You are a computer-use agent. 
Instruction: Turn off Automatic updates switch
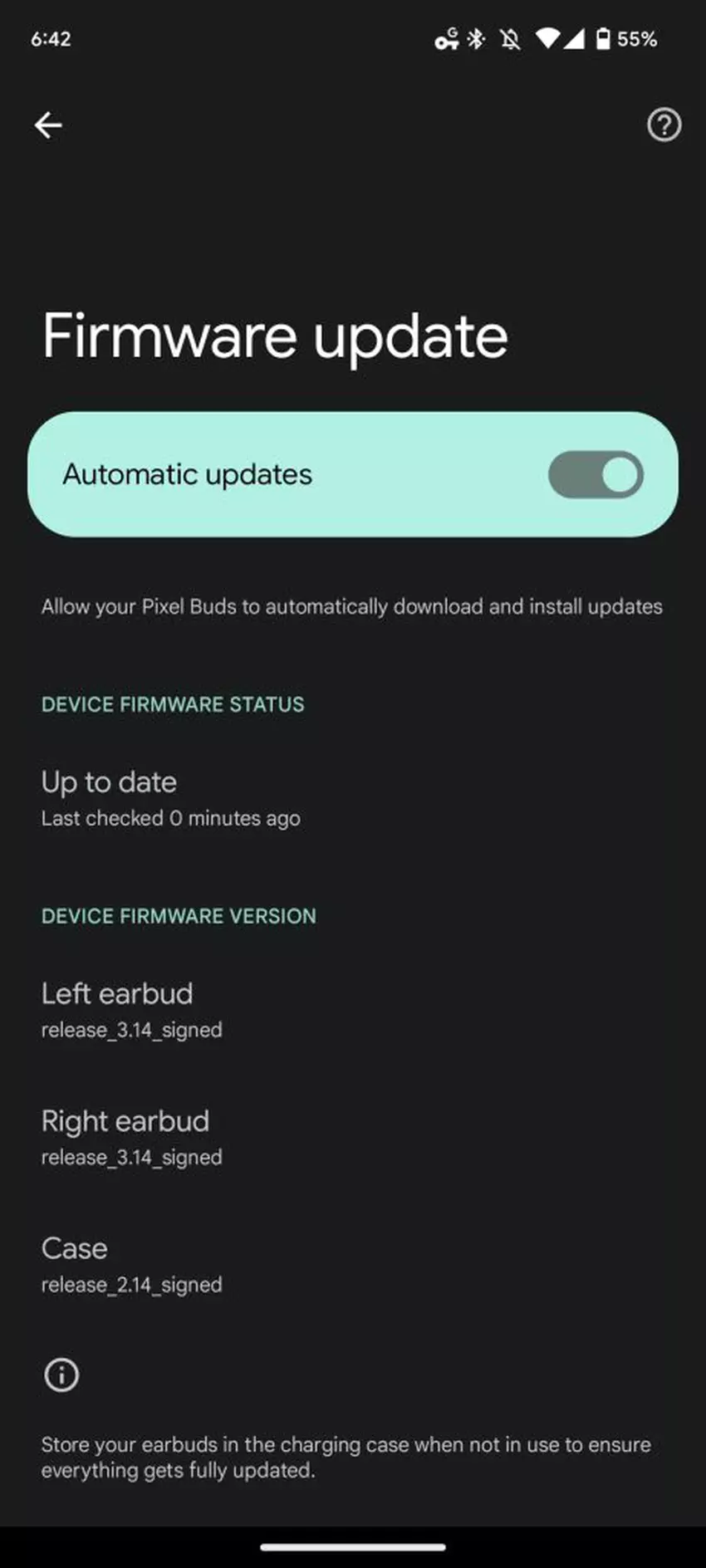[596, 475]
